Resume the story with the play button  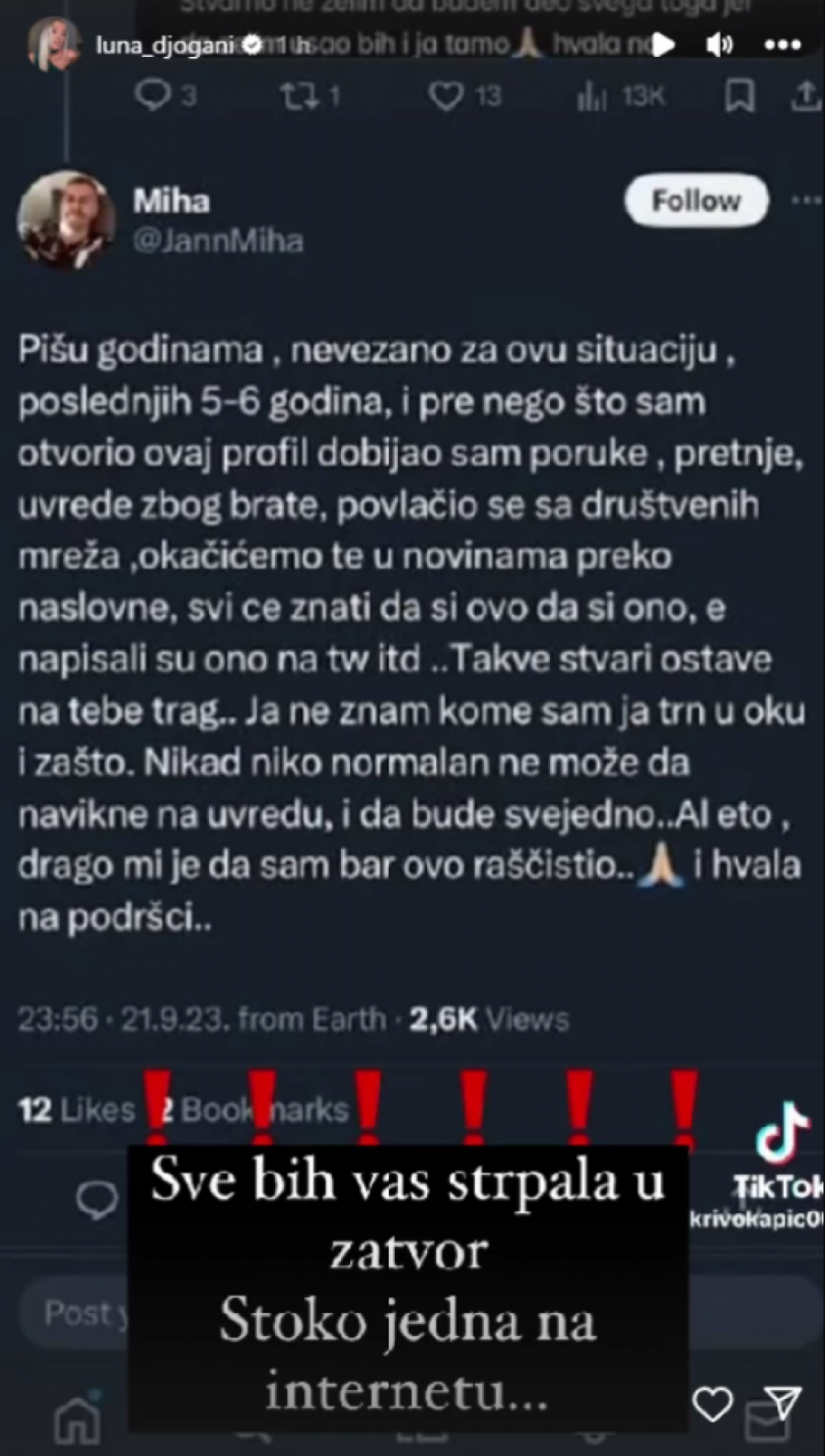(x=663, y=44)
